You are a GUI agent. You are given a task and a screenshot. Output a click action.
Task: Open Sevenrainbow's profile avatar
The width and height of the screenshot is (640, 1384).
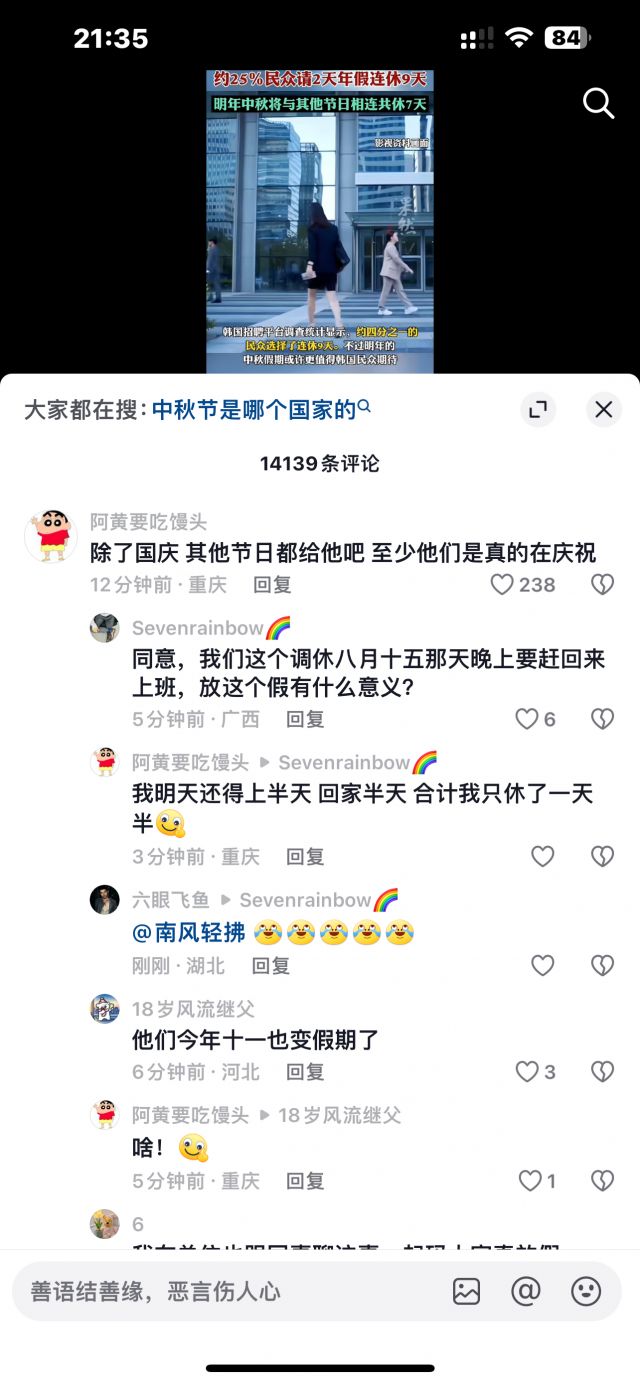[x=105, y=628]
